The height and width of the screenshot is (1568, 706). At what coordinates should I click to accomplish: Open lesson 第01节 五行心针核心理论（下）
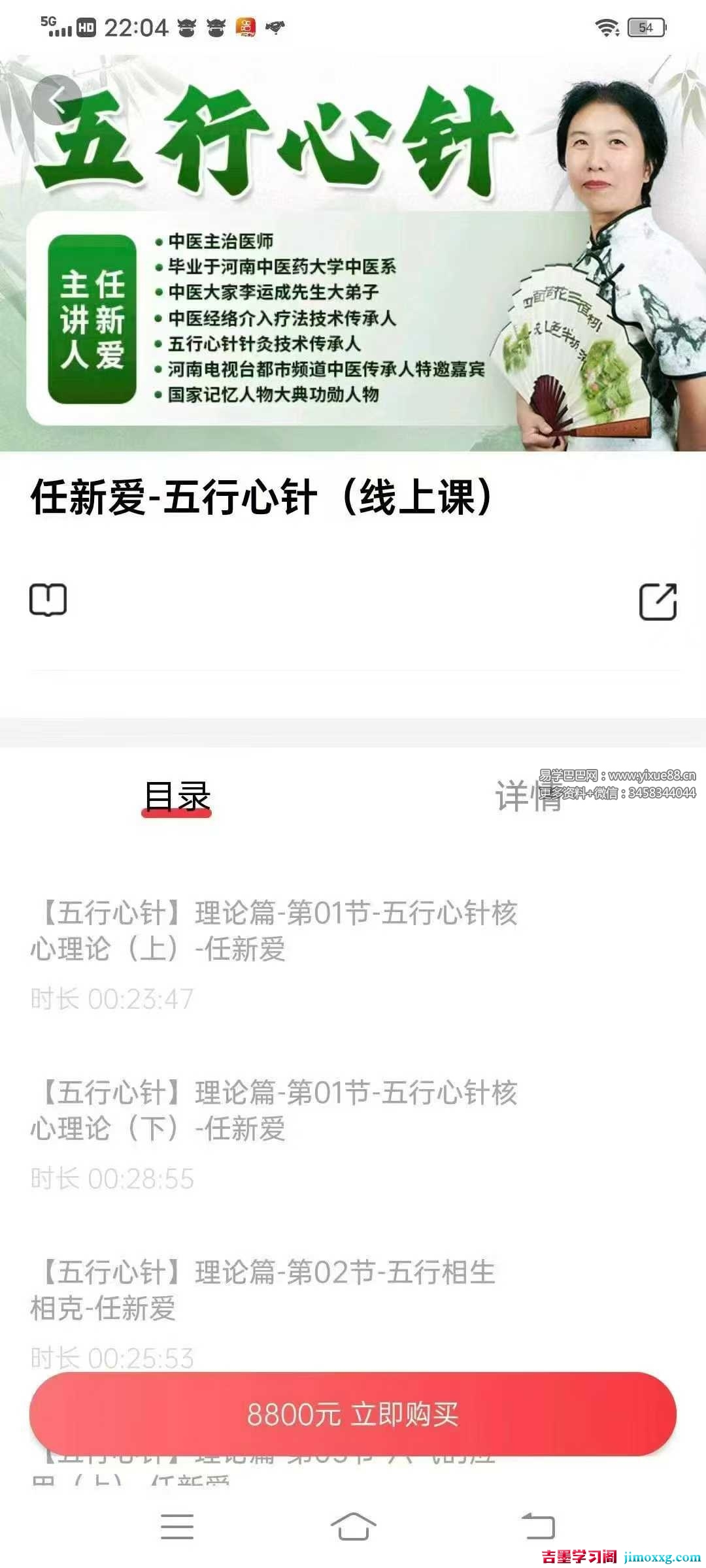[x=275, y=1111]
